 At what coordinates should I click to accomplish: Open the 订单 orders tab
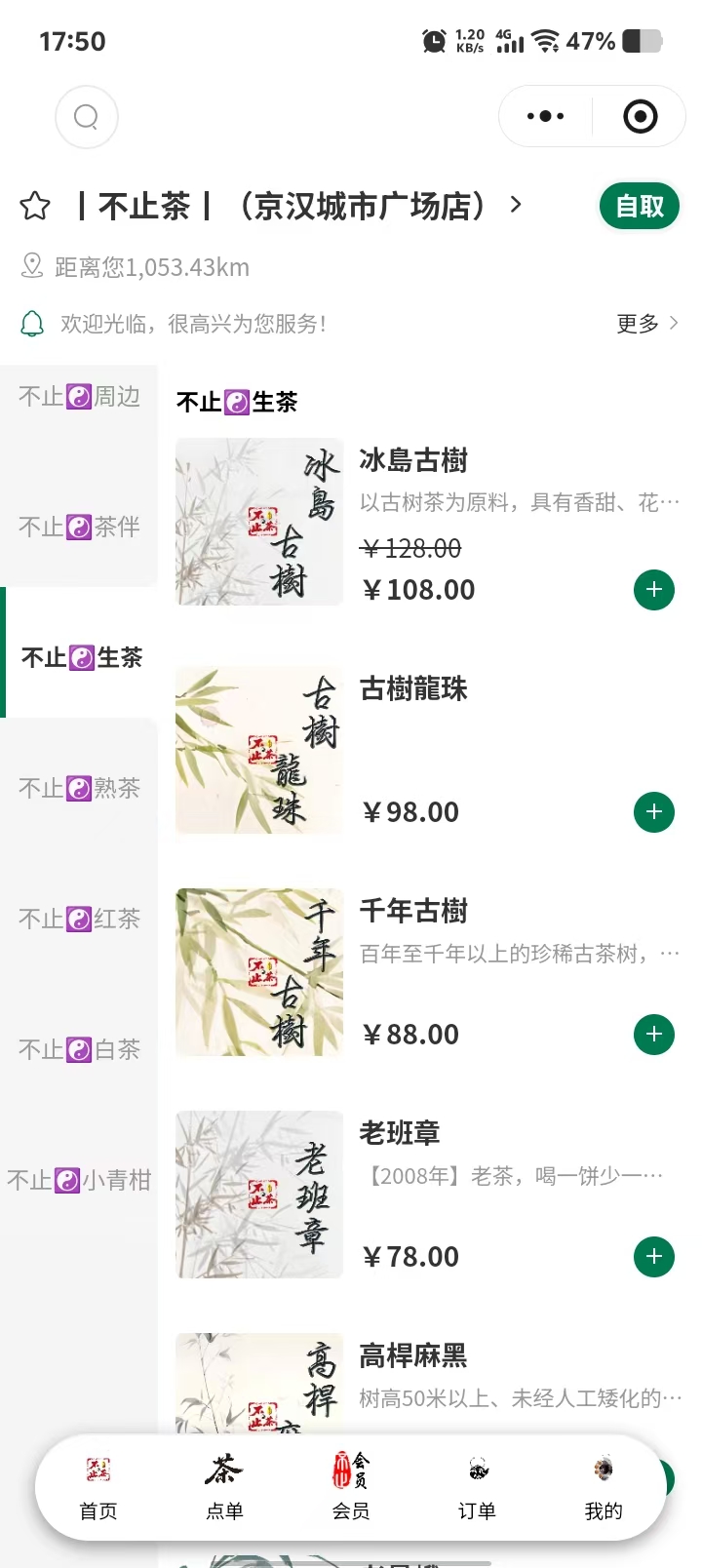(x=477, y=1487)
